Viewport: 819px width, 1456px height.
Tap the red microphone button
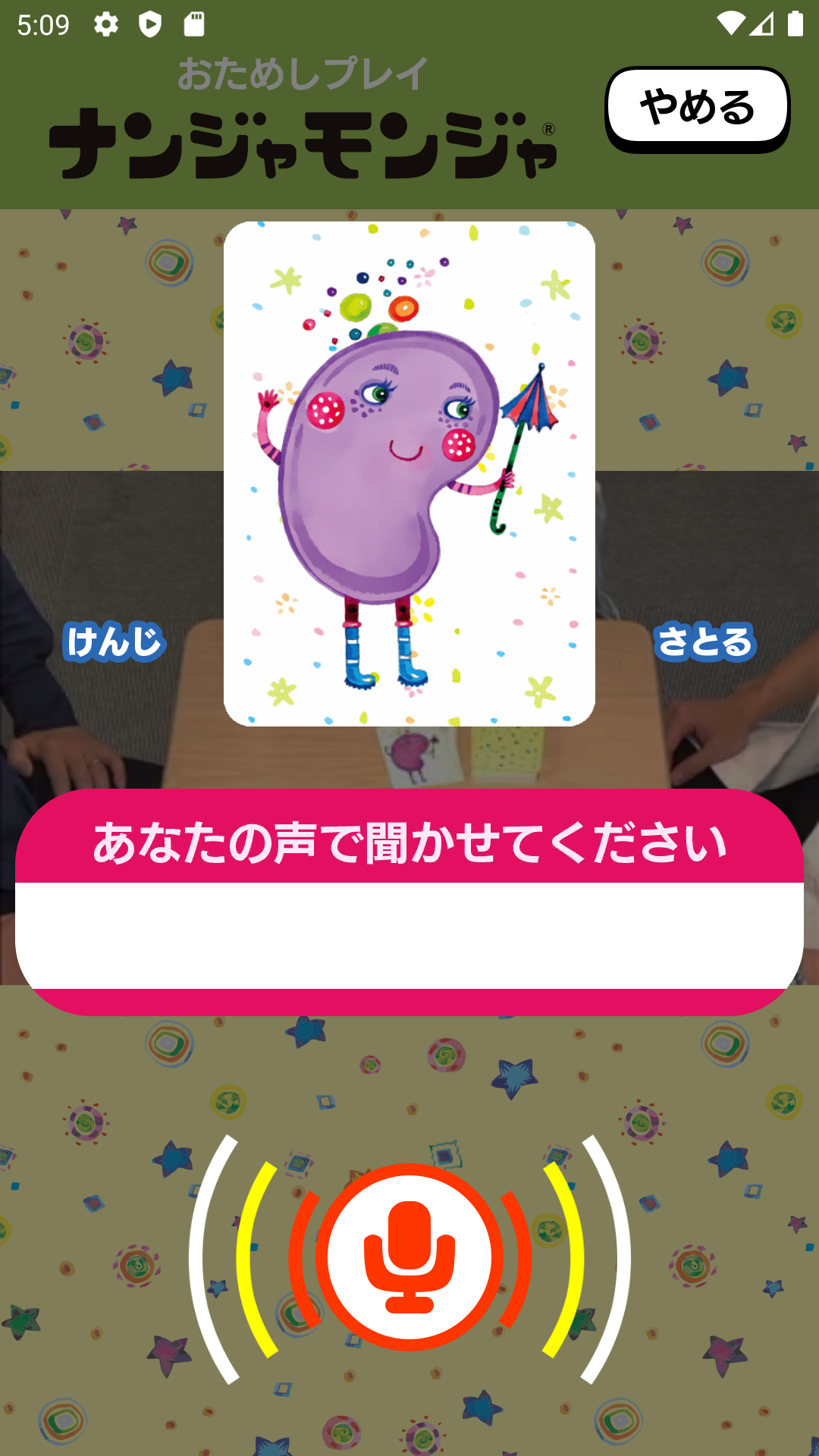(409, 1257)
